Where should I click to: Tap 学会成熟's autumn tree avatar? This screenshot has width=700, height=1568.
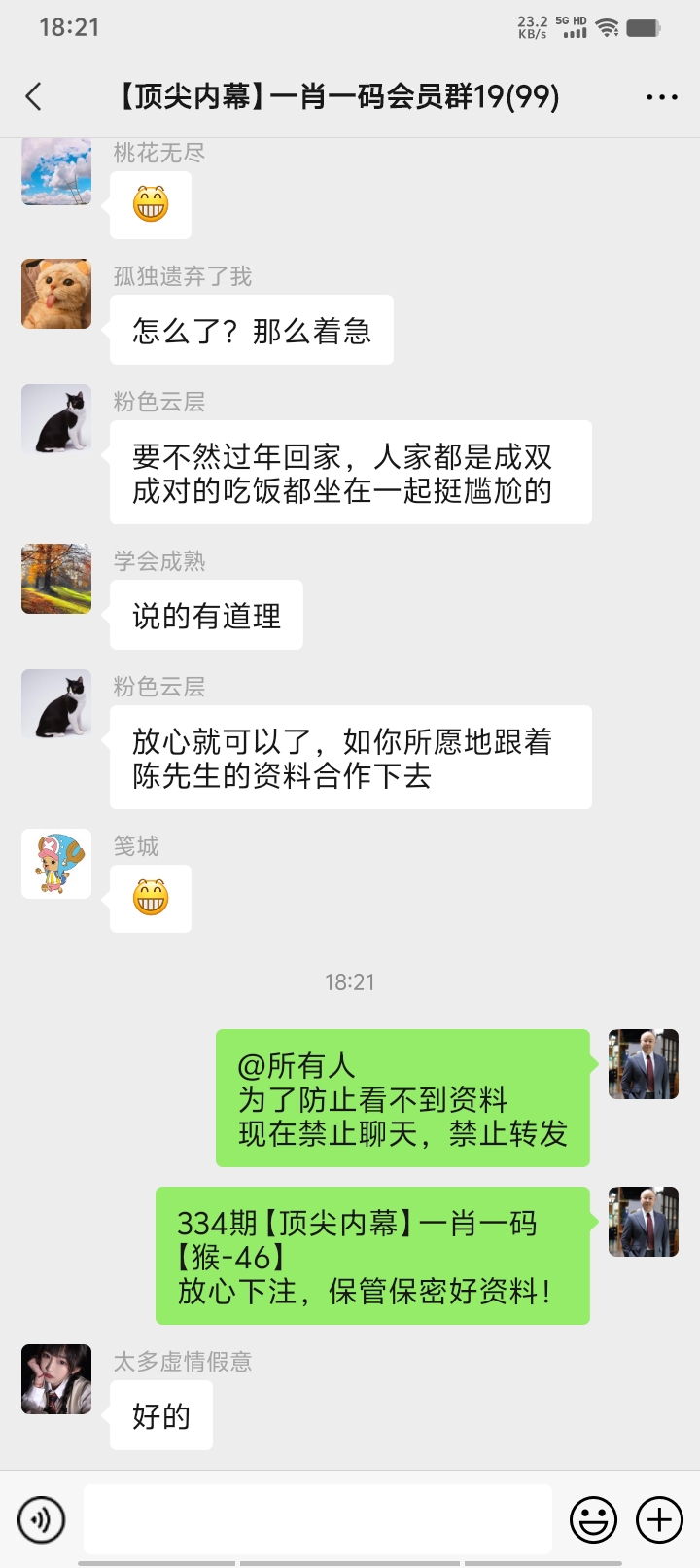point(56,579)
